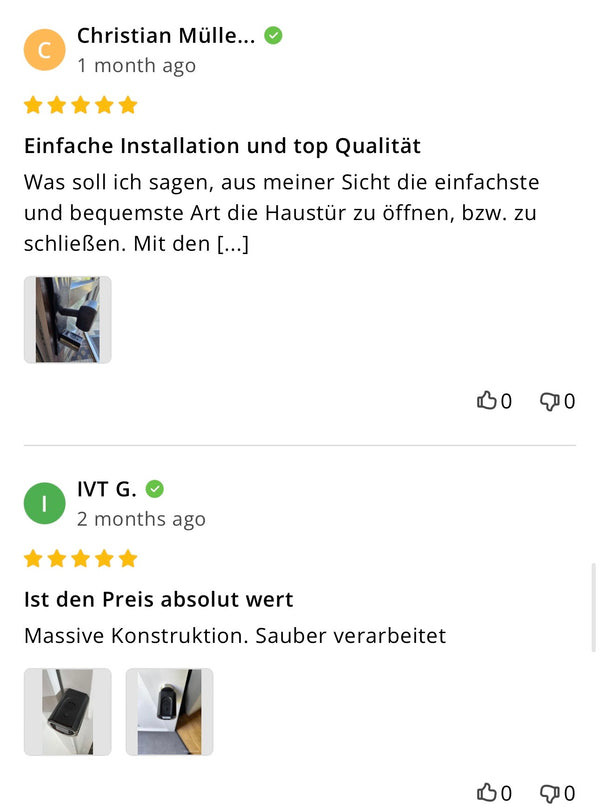The height and width of the screenshot is (809, 600).
Task: Expand the truncated review text via [...]
Action: pos(232,243)
